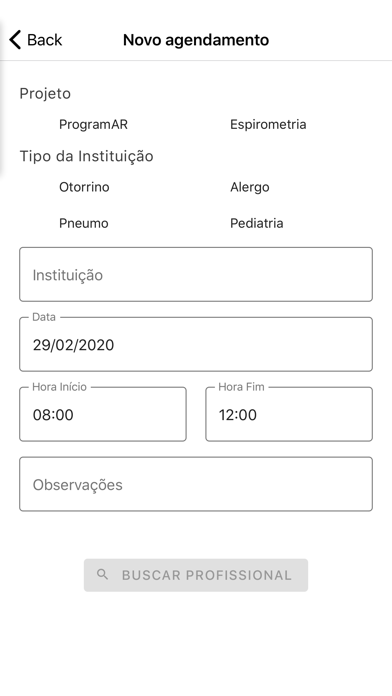This screenshot has height=696, width=392.
Task: Choose Espirometria as the project
Action: tap(268, 124)
